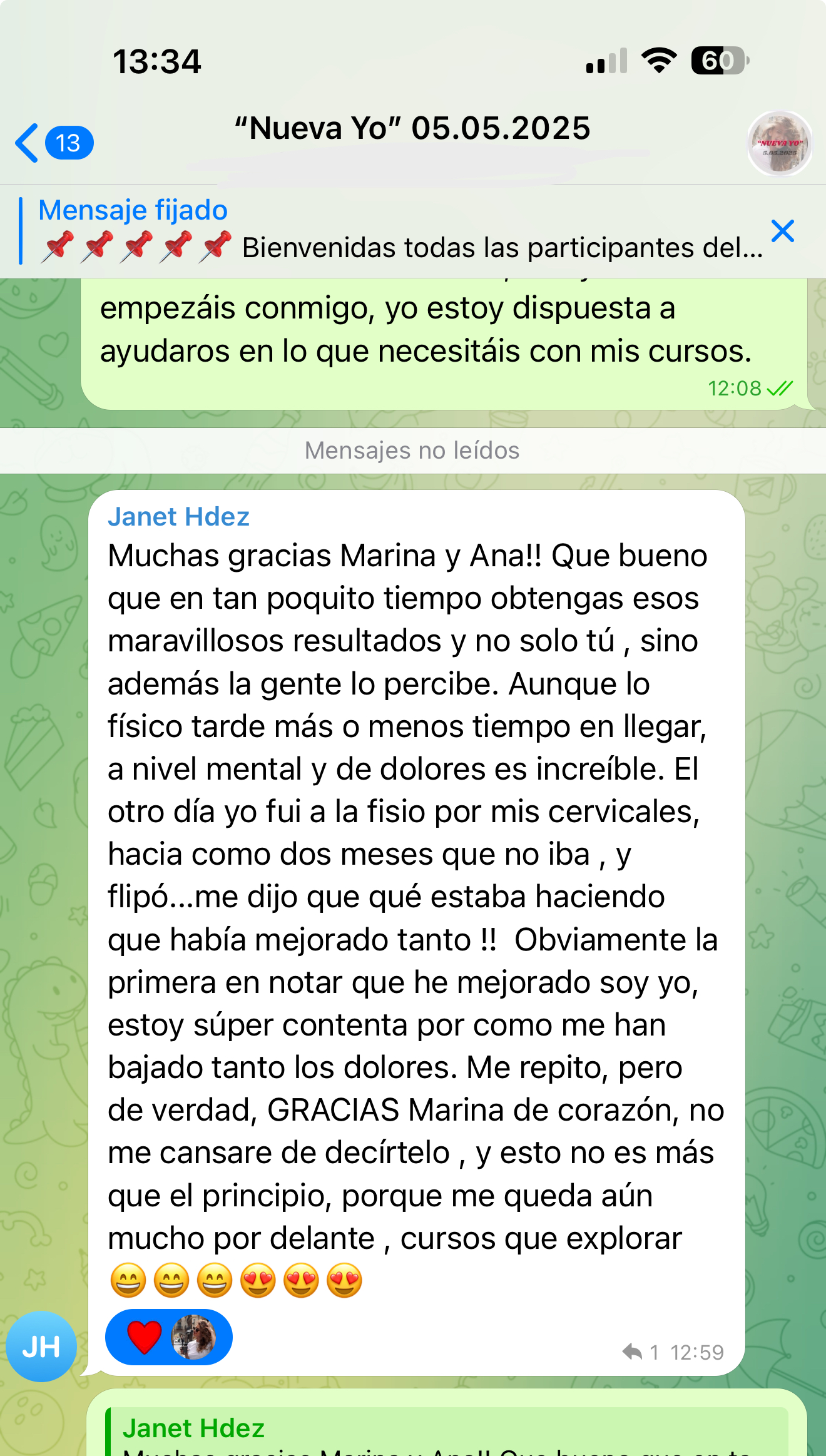View the 1 reply to Janet's message

click(641, 1352)
